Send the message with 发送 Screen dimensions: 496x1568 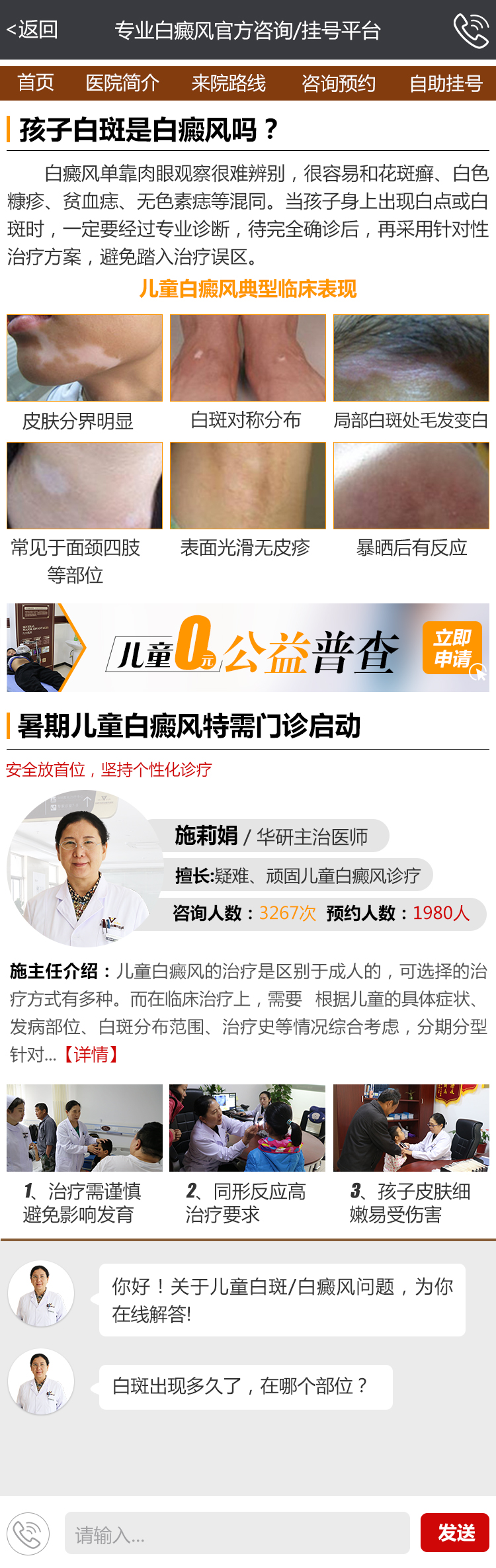point(455,1533)
